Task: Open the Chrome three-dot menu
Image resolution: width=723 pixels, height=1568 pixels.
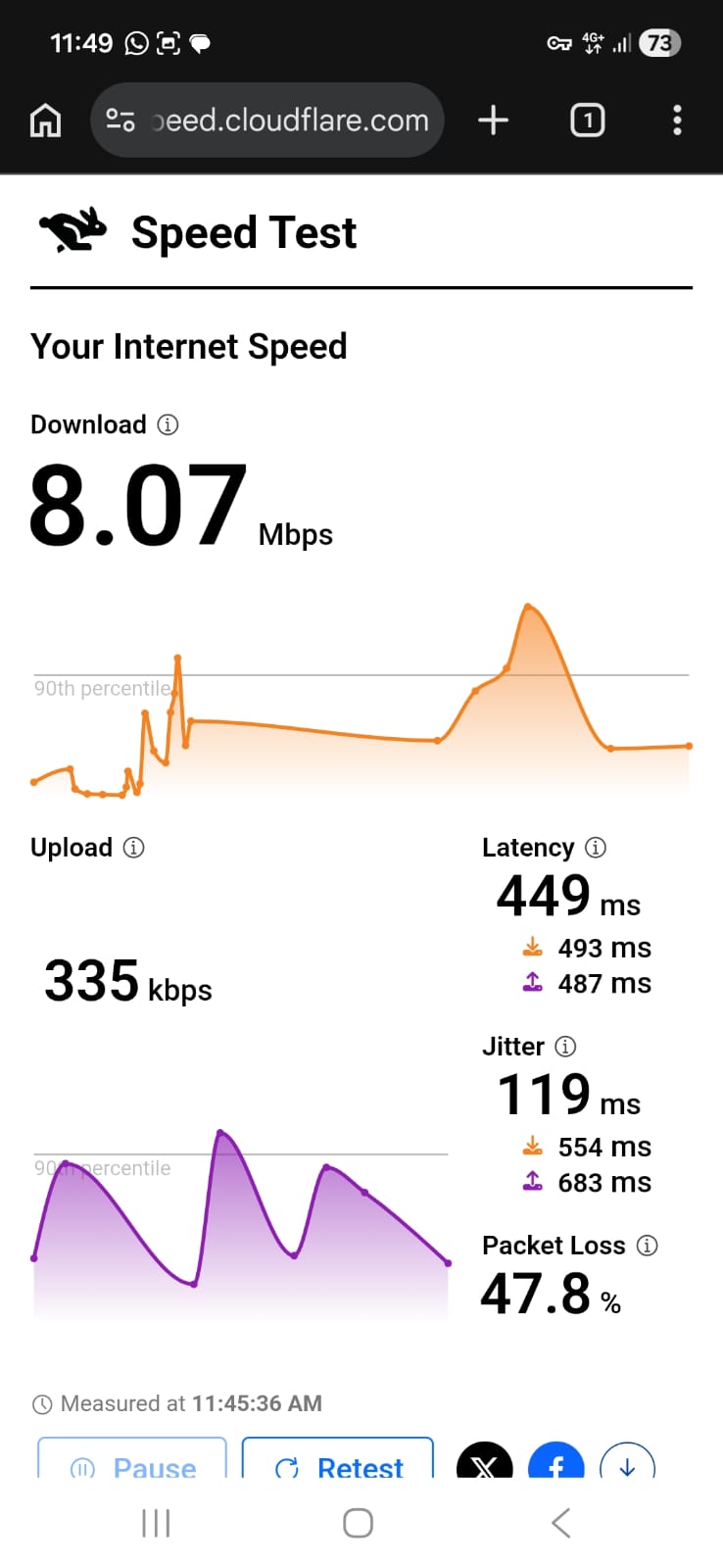Action: click(x=677, y=120)
